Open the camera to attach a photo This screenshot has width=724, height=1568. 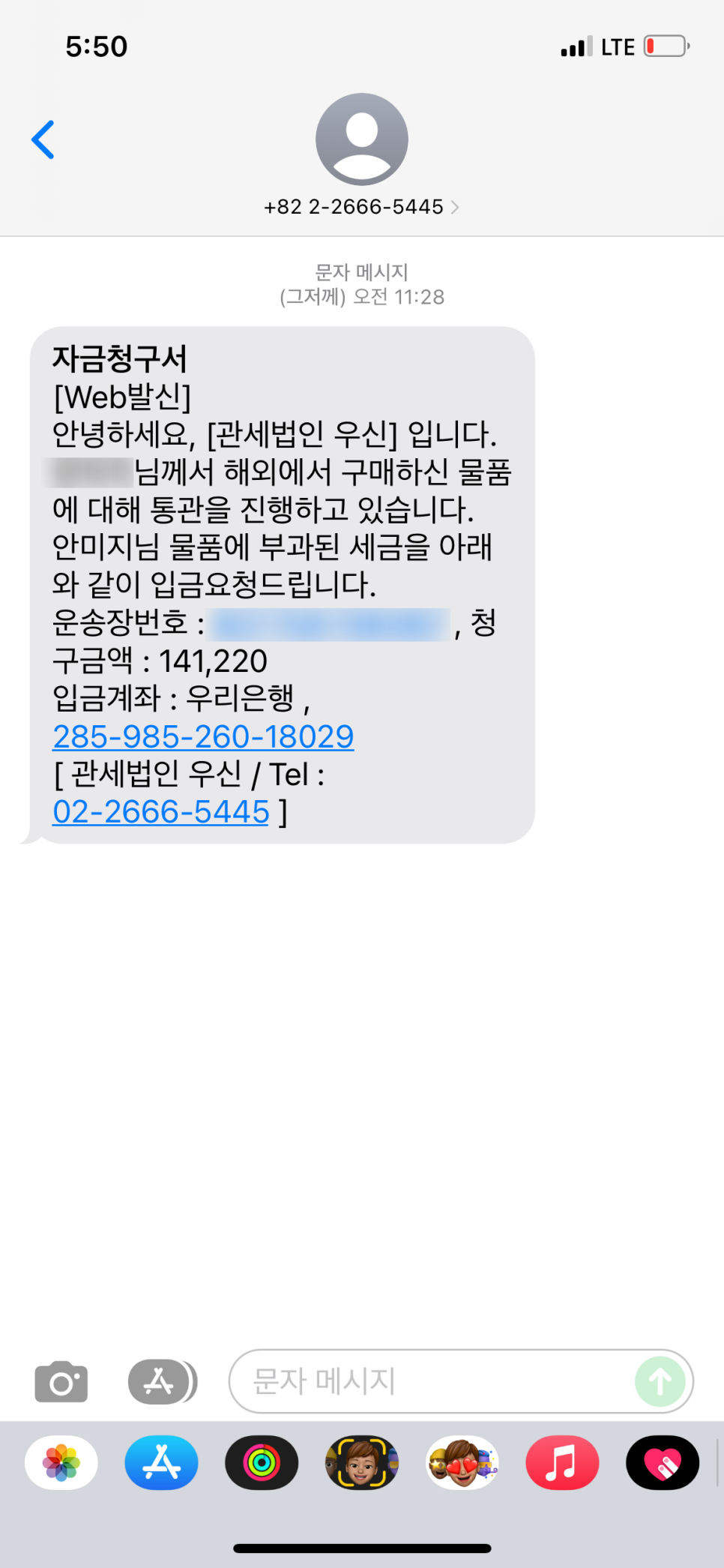tap(61, 1381)
